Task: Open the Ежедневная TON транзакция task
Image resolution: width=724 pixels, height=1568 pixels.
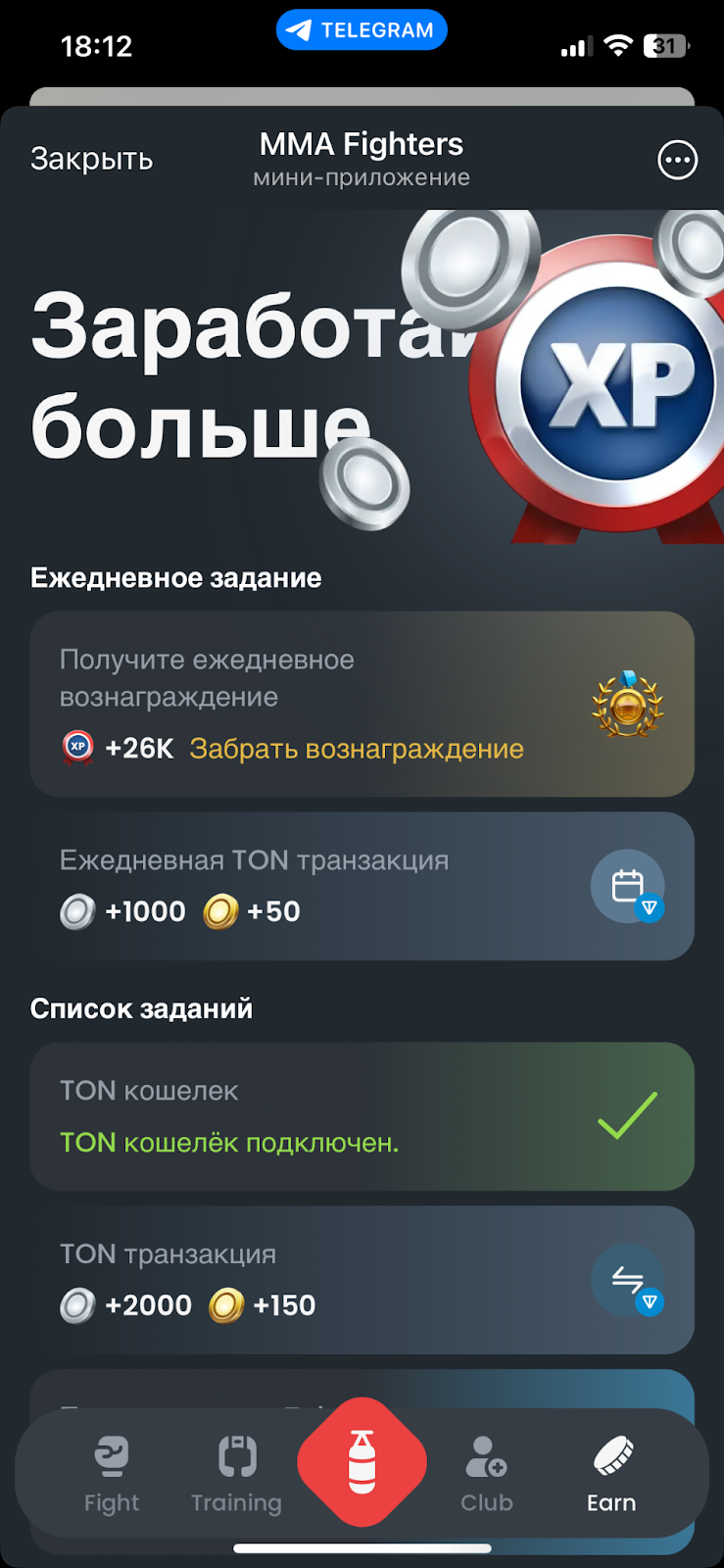Action: pos(362,886)
